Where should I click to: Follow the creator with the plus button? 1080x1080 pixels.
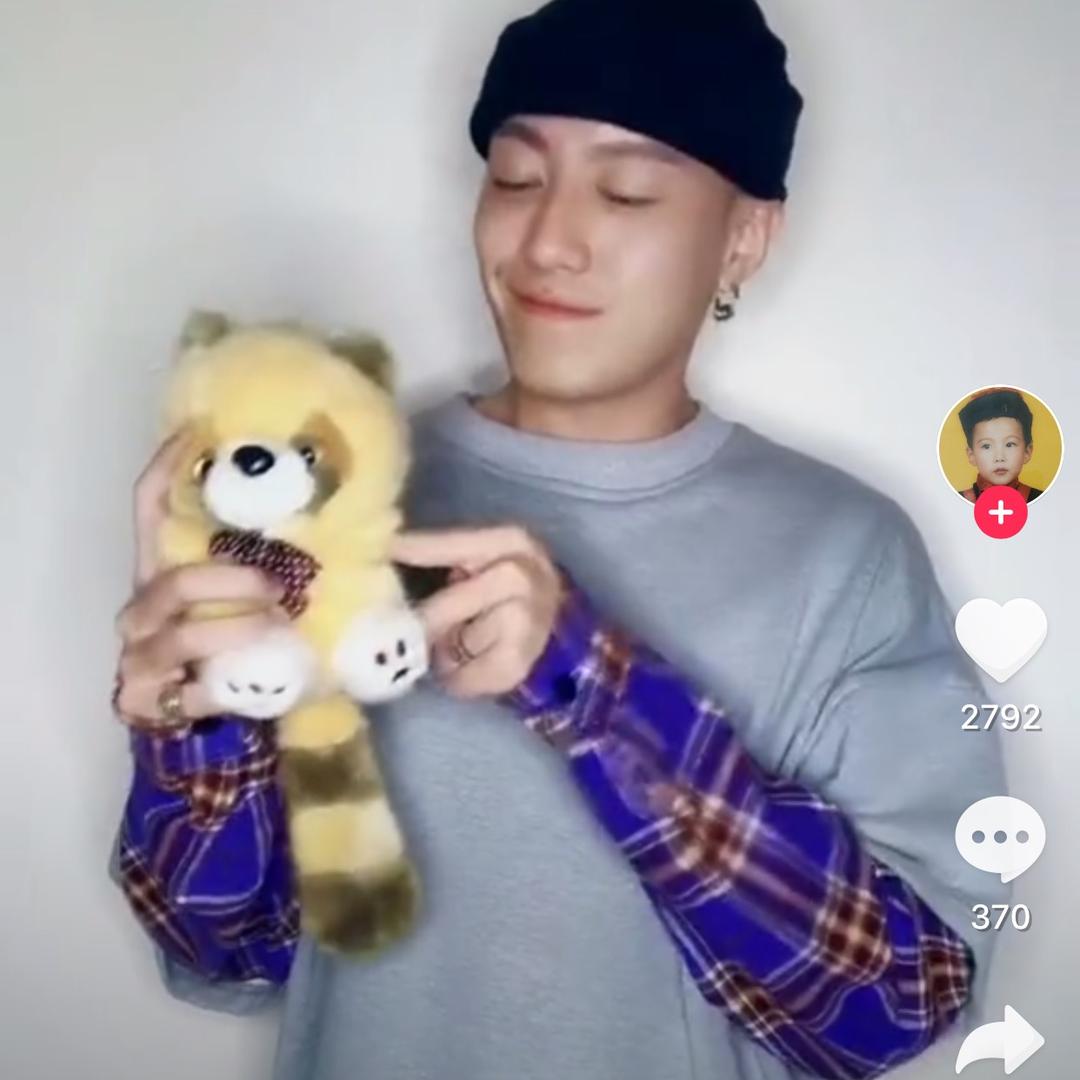[x=1000, y=513]
